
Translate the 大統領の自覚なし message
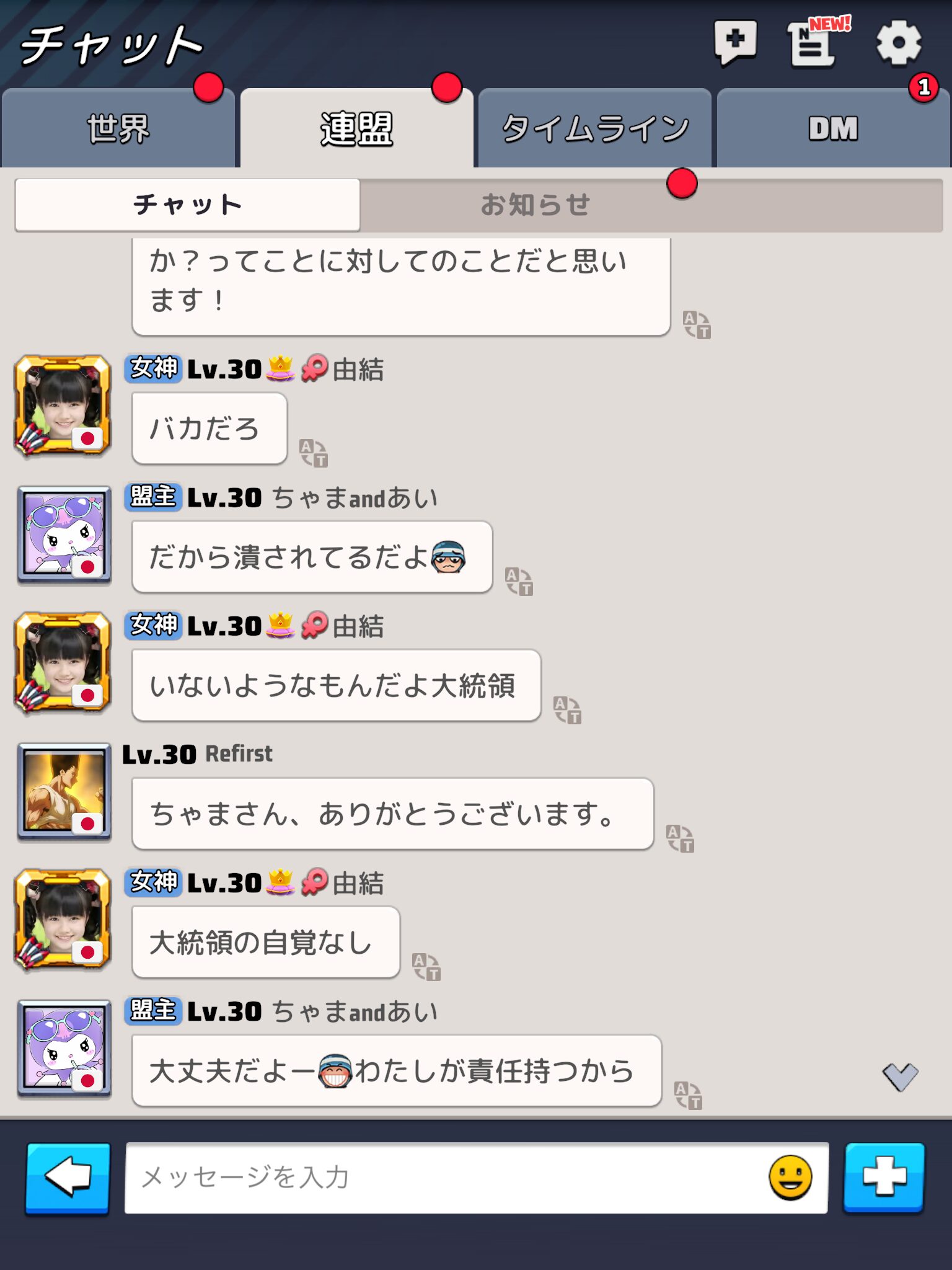click(426, 967)
